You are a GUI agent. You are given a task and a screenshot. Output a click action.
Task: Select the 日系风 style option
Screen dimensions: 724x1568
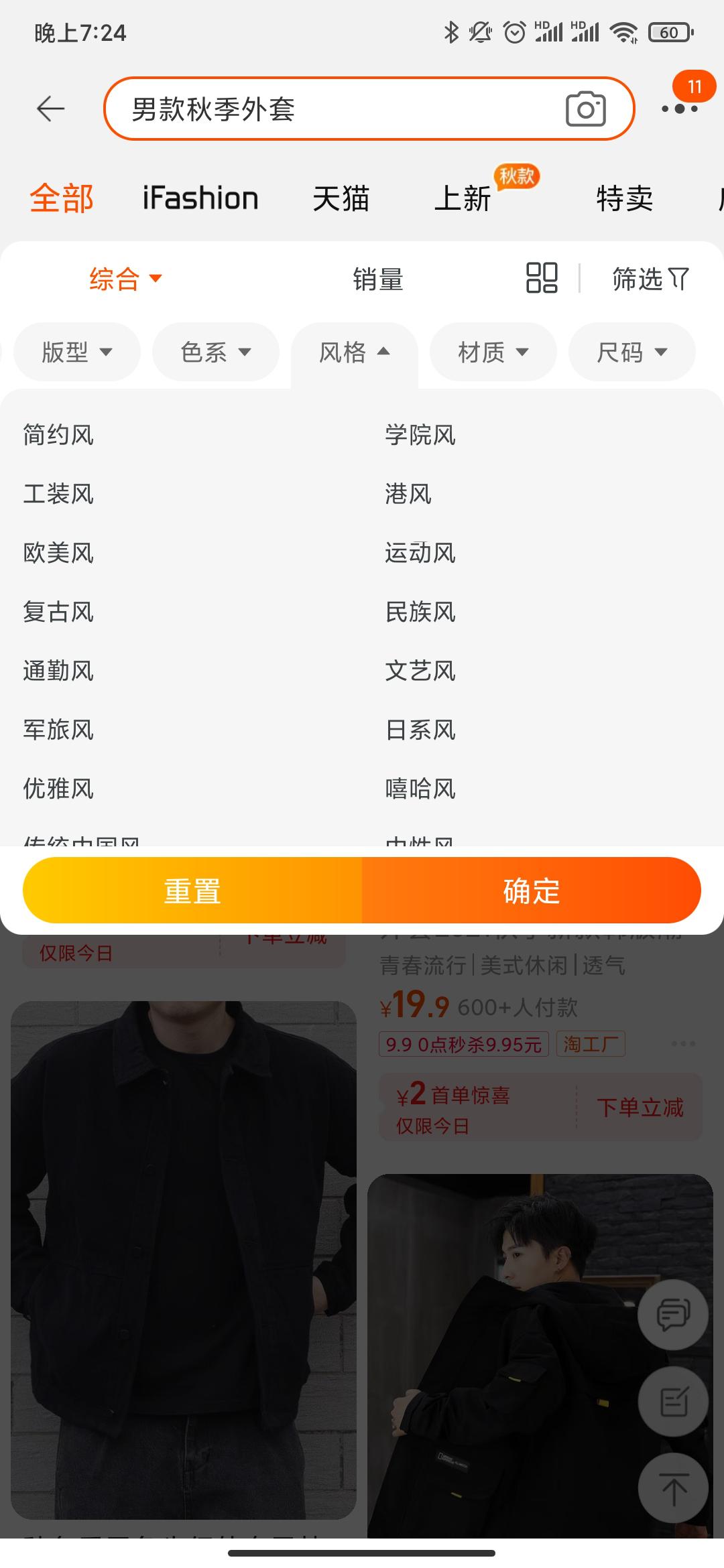(422, 730)
